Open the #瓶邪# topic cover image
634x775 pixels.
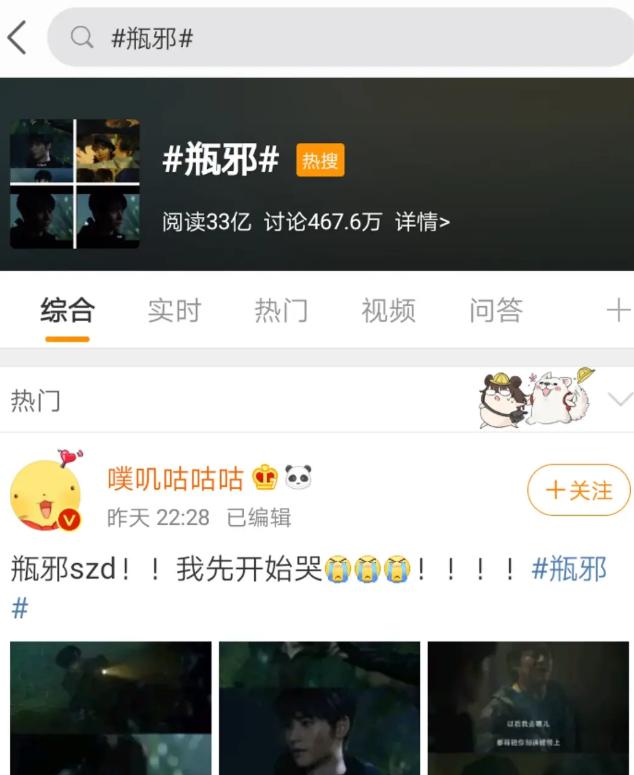click(x=75, y=184)
